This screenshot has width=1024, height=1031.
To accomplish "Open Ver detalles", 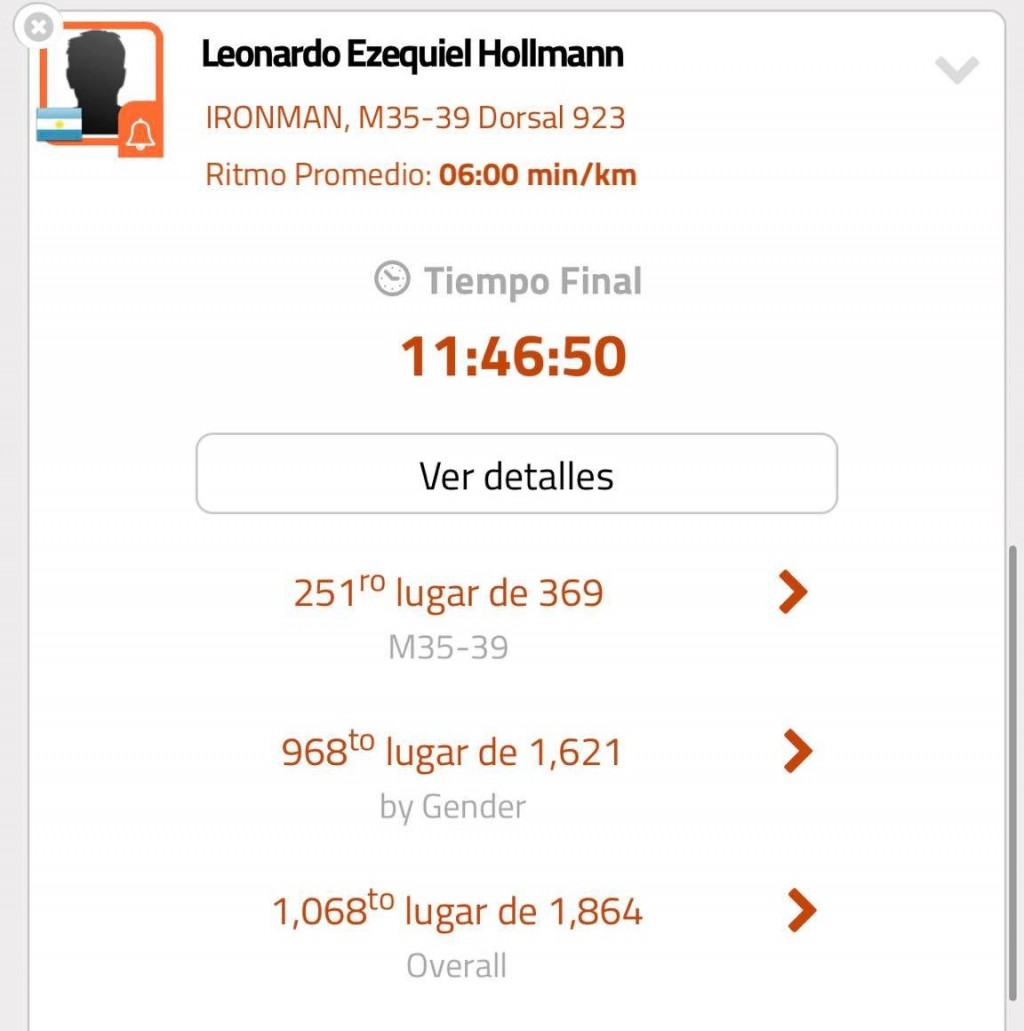I will coord(516,474).
